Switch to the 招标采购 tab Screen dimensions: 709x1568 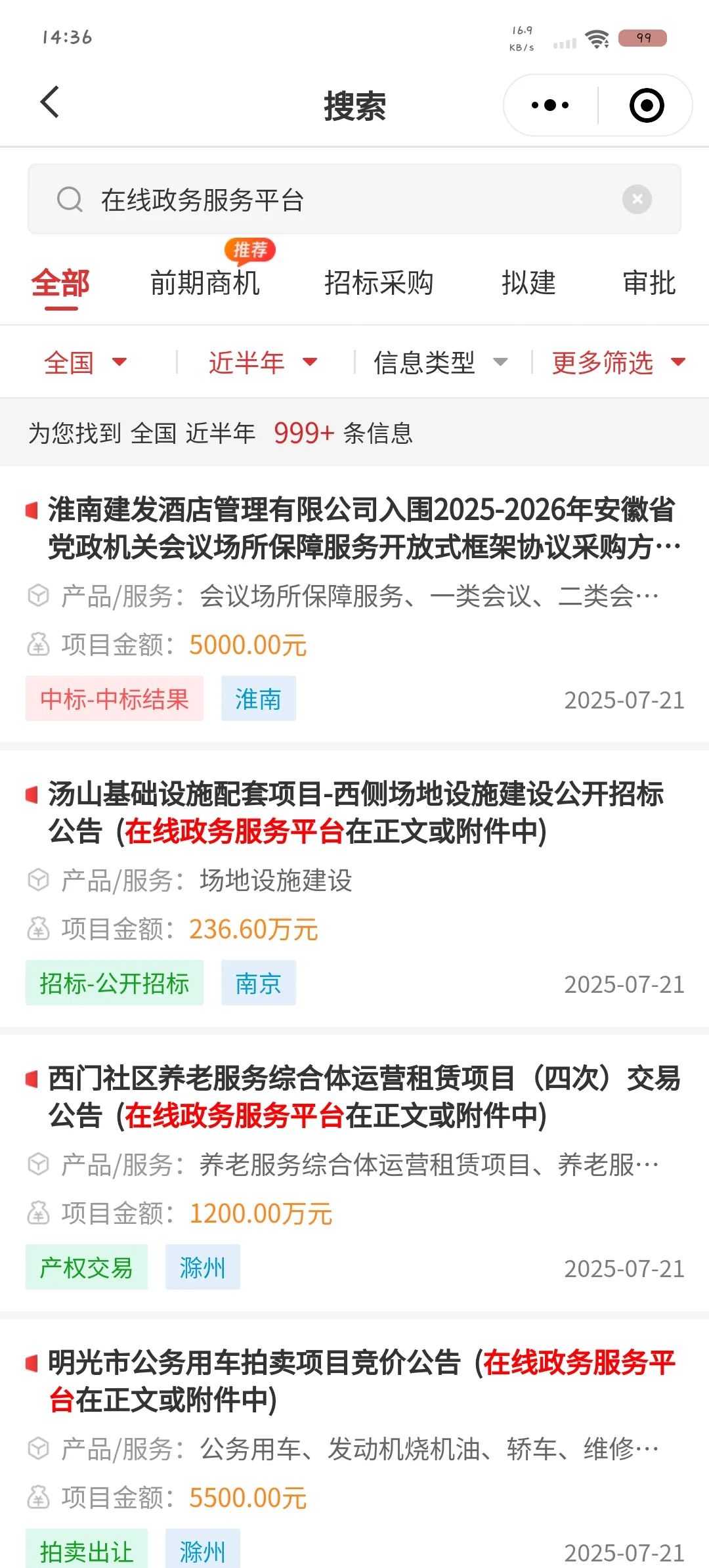pos(379,284)
